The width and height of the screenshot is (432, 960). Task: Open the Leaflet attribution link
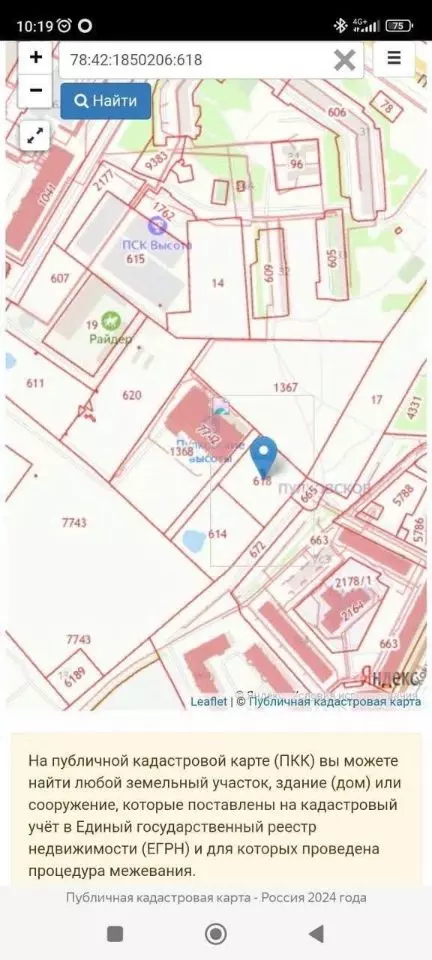coord(209,702)
